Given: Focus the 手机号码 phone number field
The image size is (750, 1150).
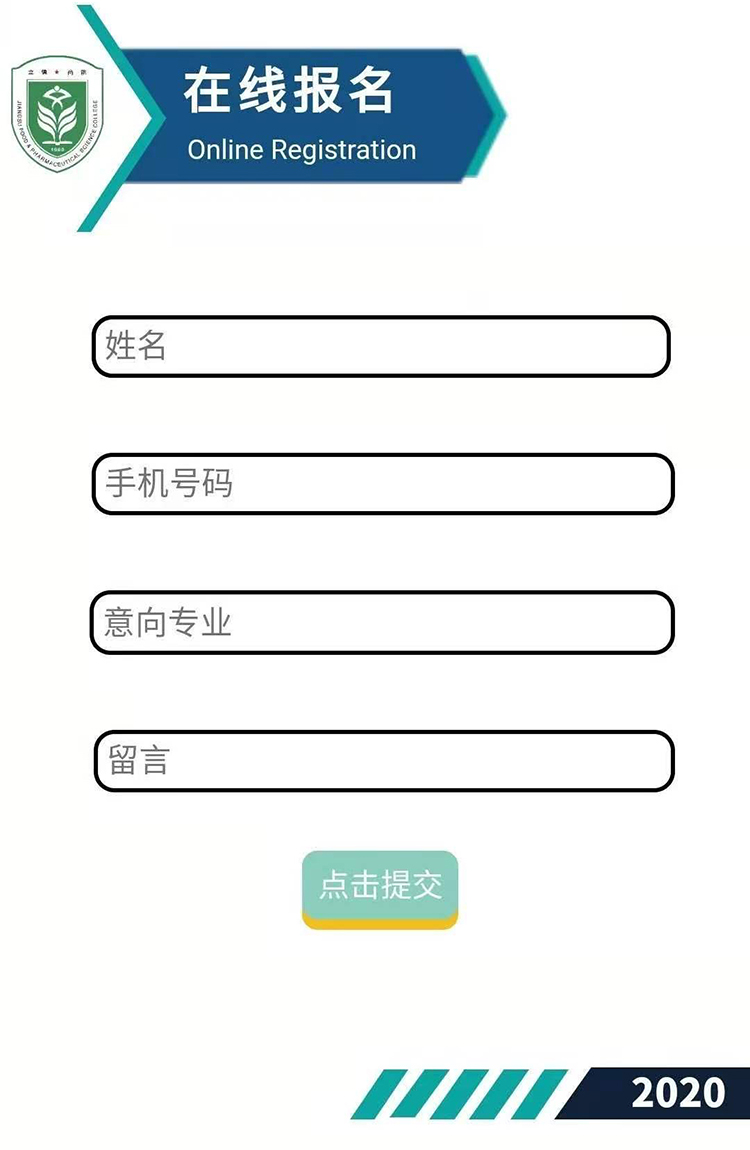Looking at the screenshot, I should point(382,484).
